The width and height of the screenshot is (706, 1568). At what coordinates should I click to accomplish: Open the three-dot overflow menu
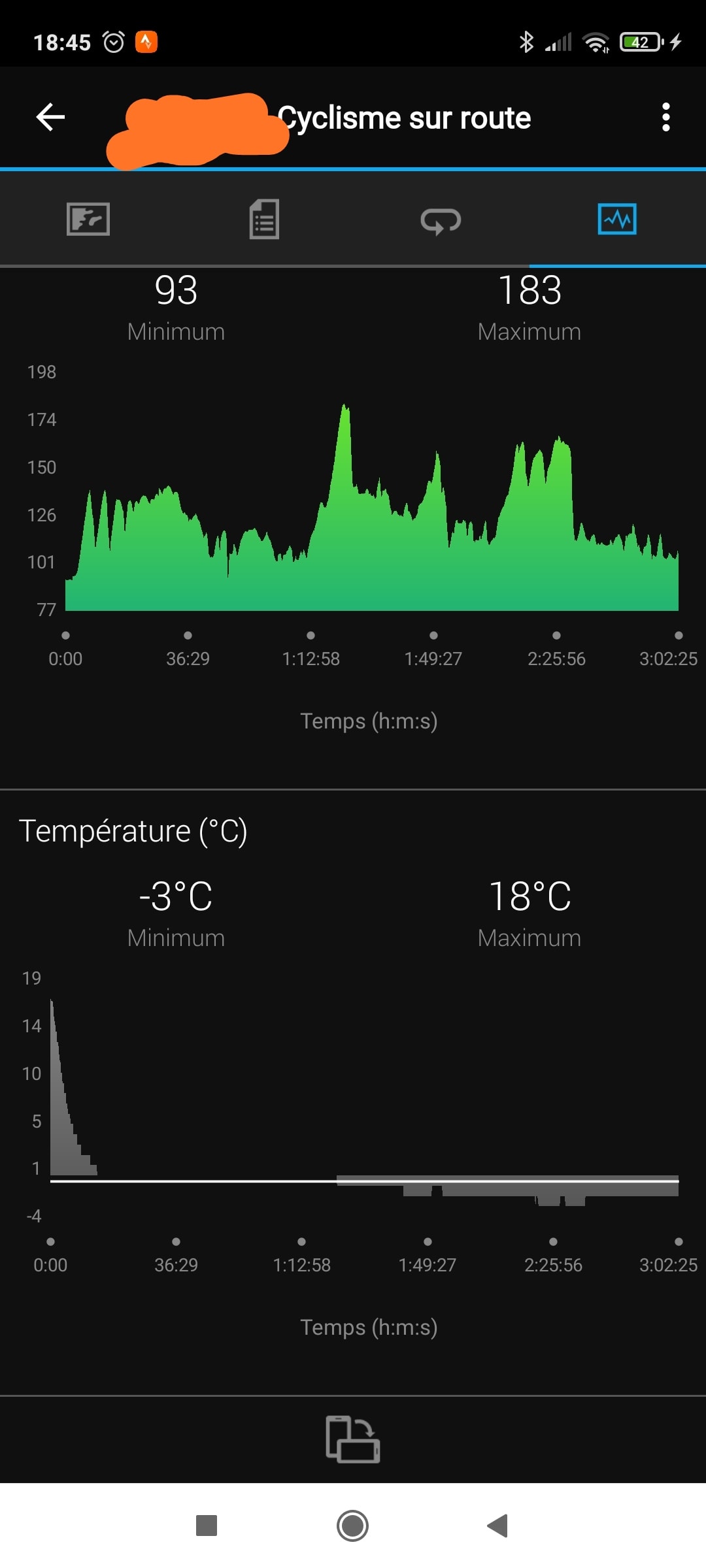point(665,118)
